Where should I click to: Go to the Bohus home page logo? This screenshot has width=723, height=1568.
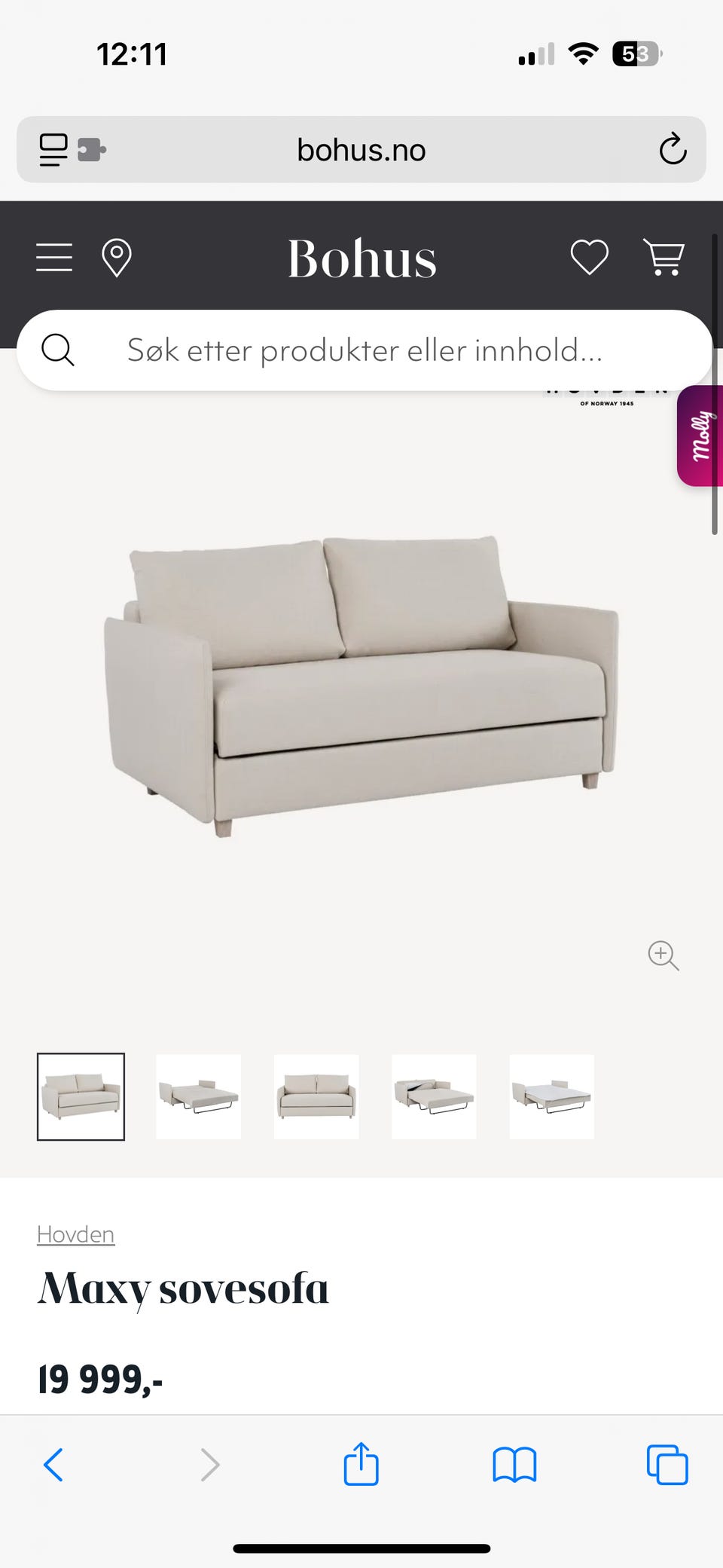coord(361,258)
